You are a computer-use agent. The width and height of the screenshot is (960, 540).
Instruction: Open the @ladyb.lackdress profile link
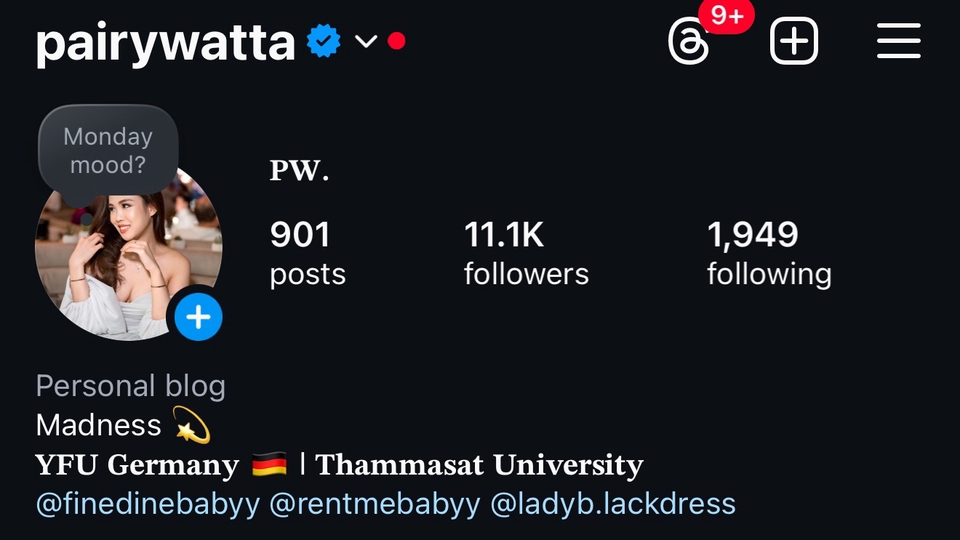coord(613,503)
